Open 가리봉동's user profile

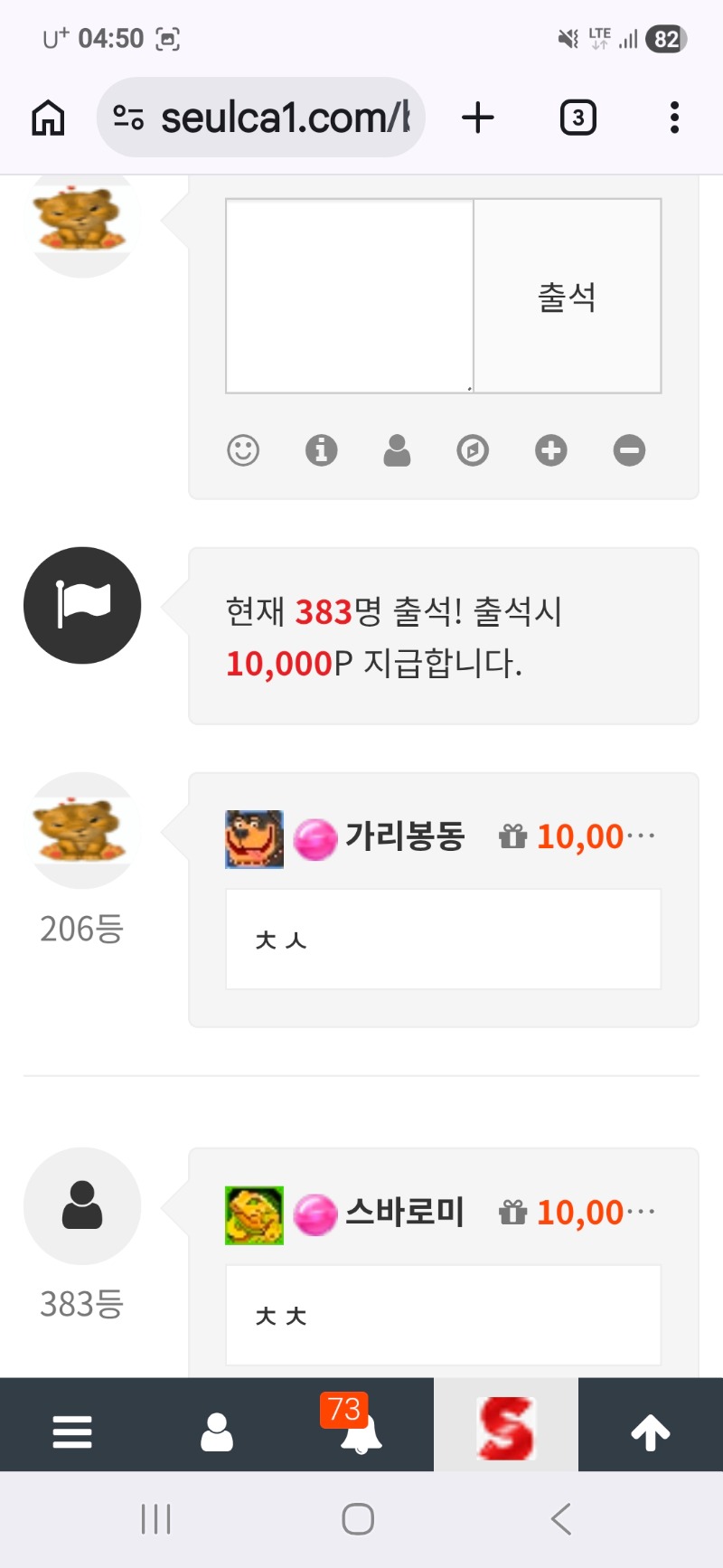tap(404, 836)
